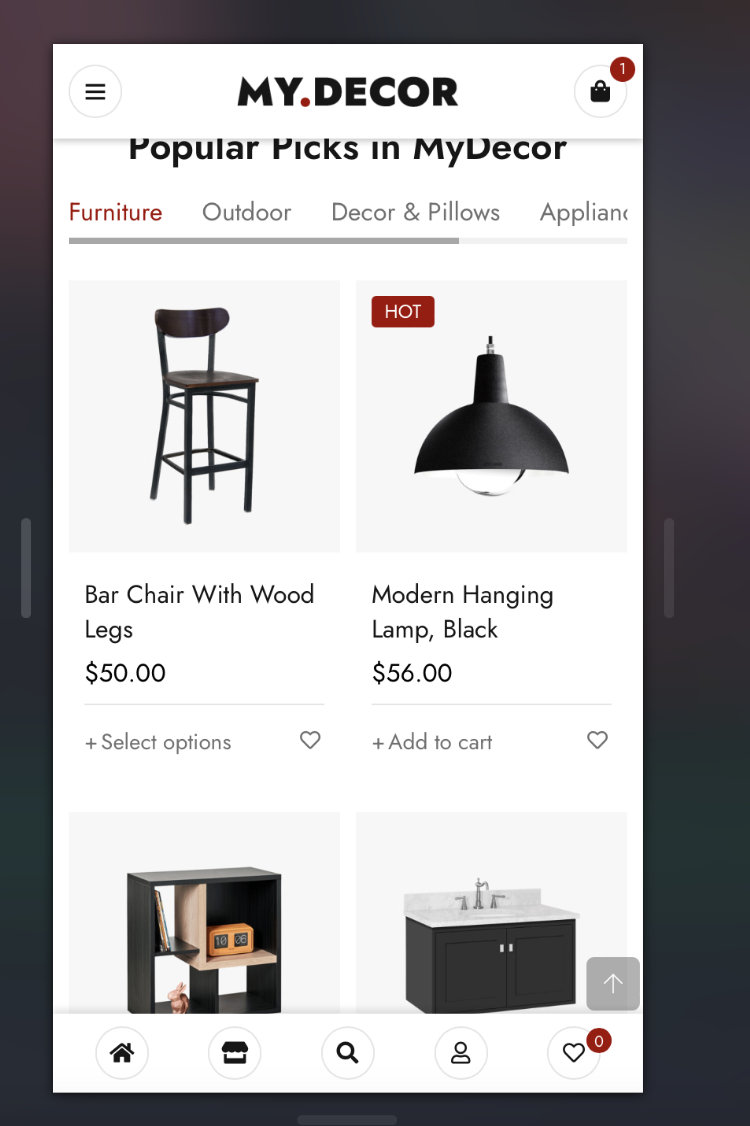
Task: Open search from bottom bar
Action: (x=348, y=1053)
